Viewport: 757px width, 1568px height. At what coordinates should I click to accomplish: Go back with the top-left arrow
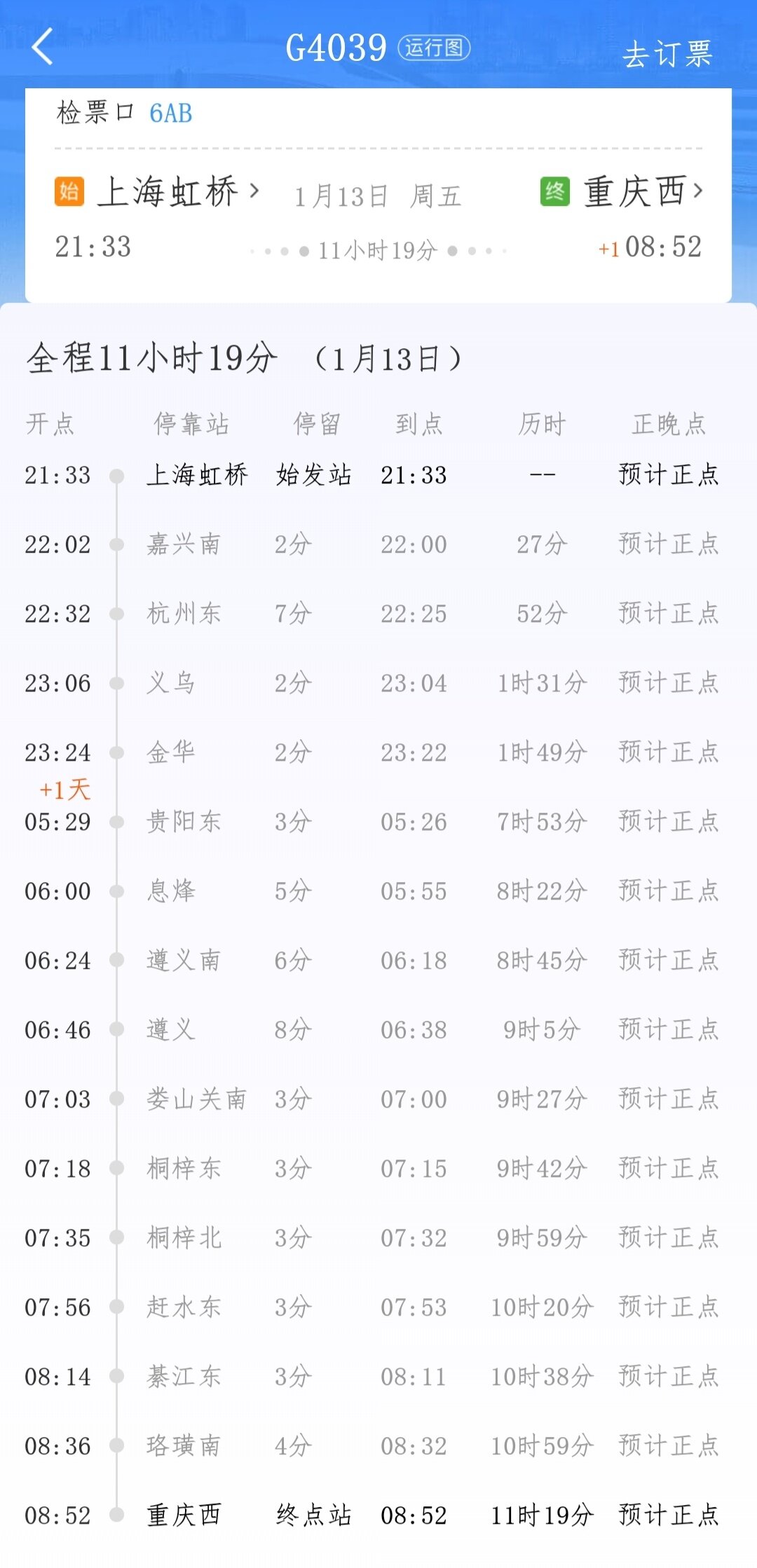click(43, 47)
